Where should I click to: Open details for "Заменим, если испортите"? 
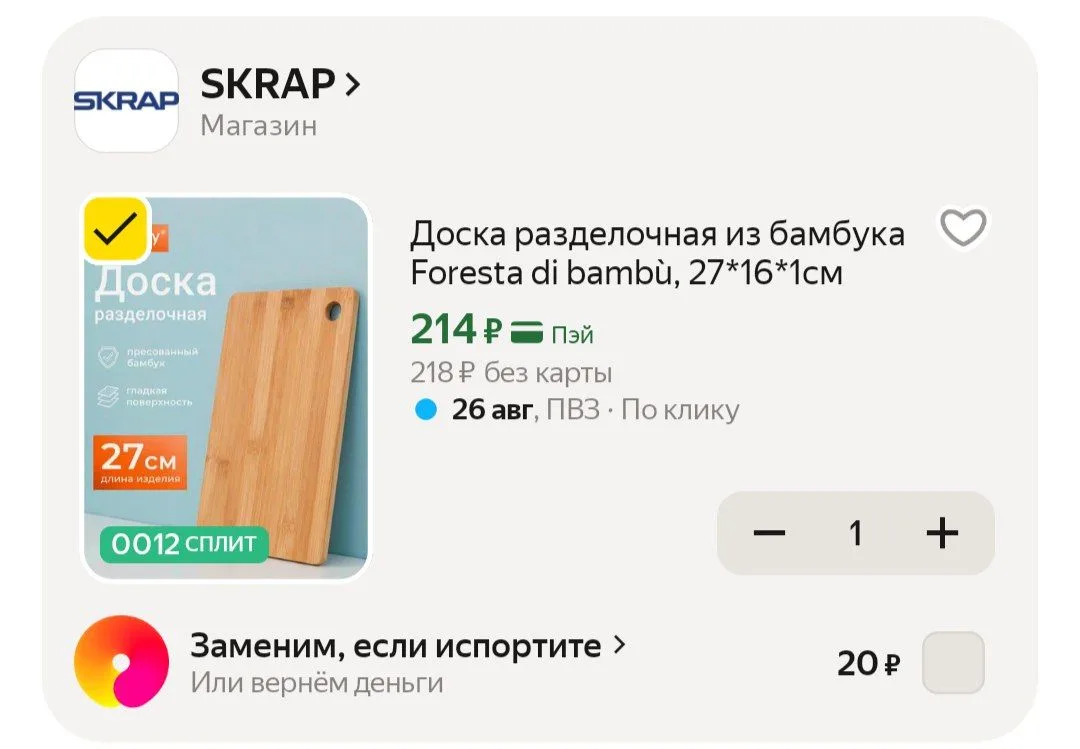408,646
